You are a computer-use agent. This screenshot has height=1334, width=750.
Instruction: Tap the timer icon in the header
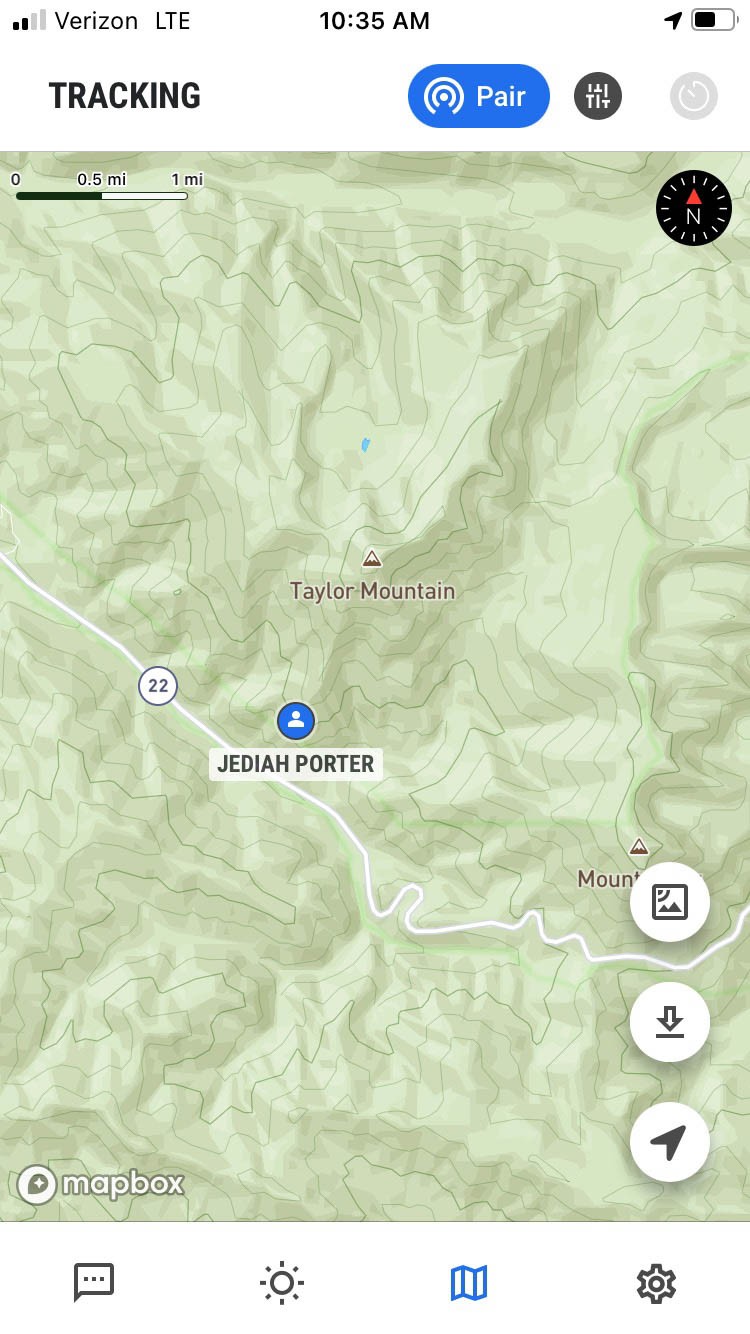click(694, 96)
